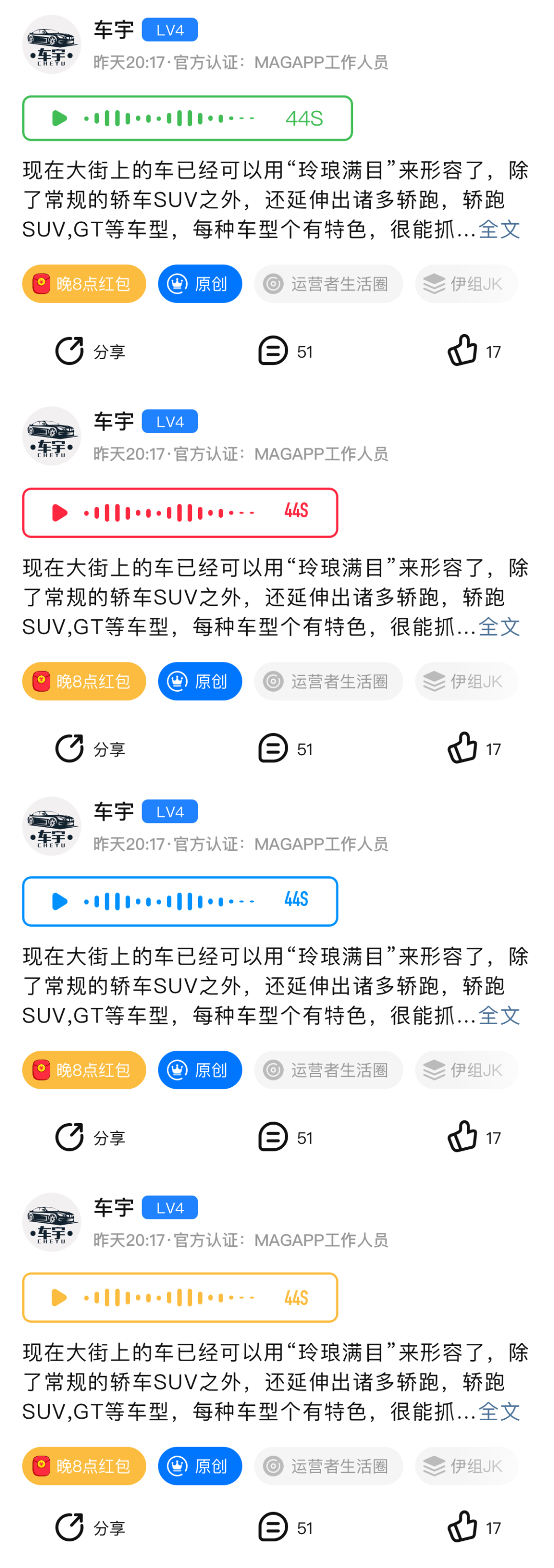Select 原创 chip under the blue-audio post

200,1069
